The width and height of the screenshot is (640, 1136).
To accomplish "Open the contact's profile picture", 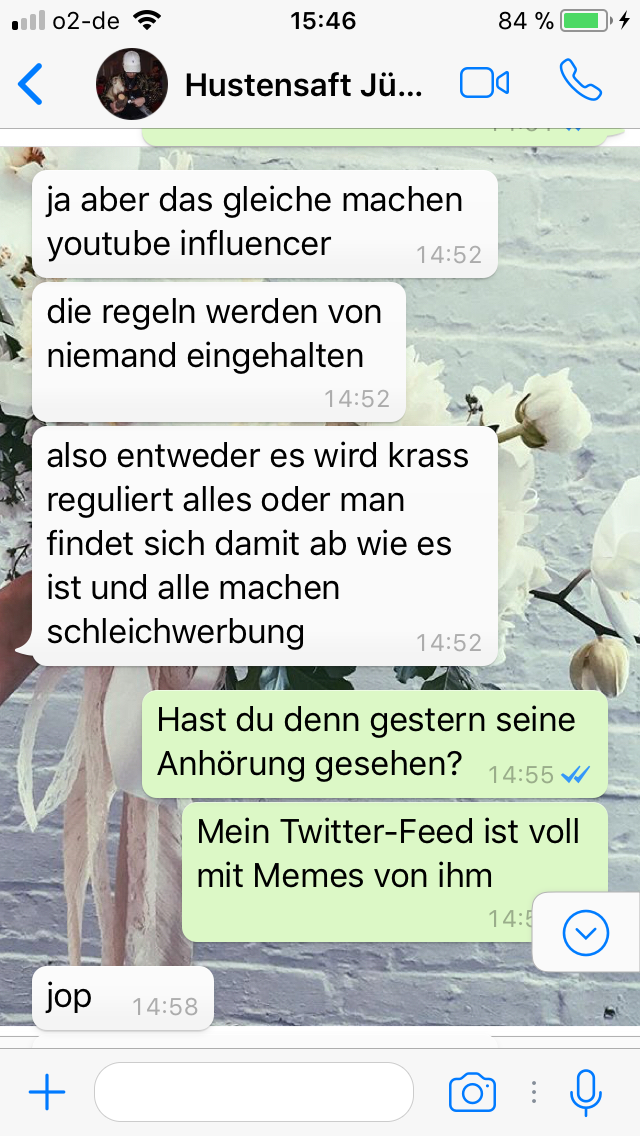I will pyautogui.click(x=131, y=84).
